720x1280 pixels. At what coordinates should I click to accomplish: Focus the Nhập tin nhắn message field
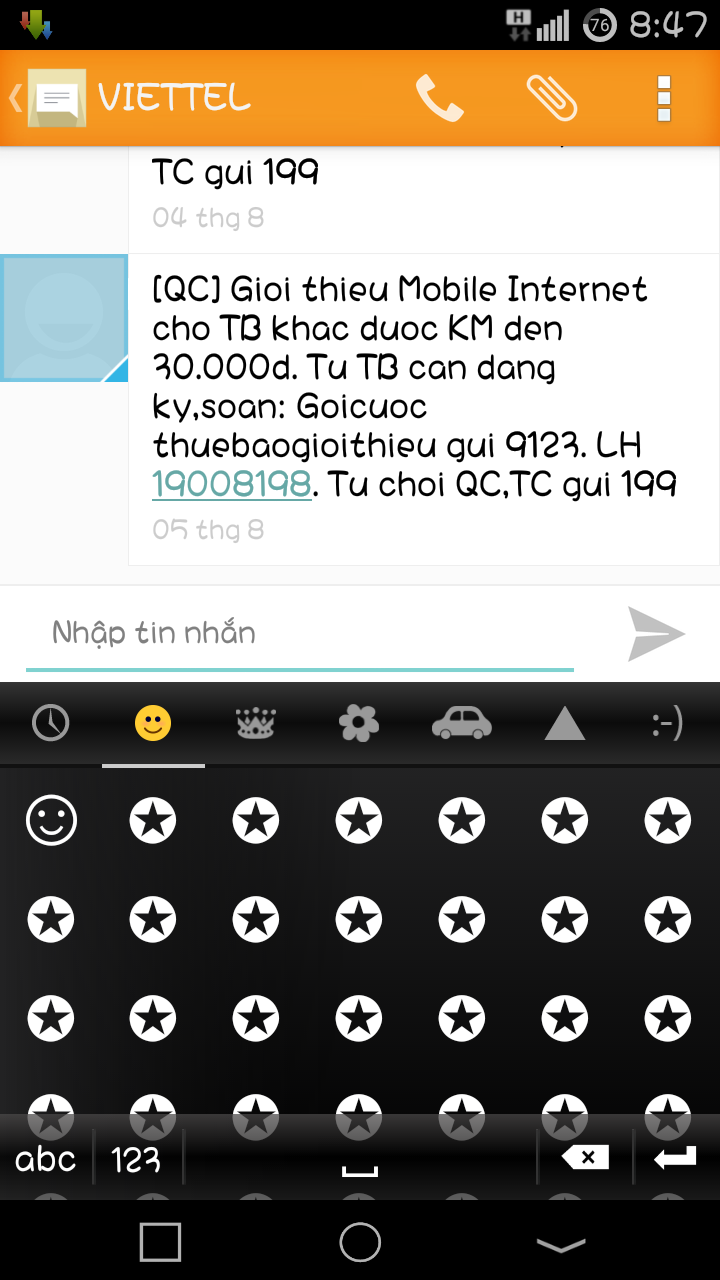pyautogui.click(x=300, y=634)
